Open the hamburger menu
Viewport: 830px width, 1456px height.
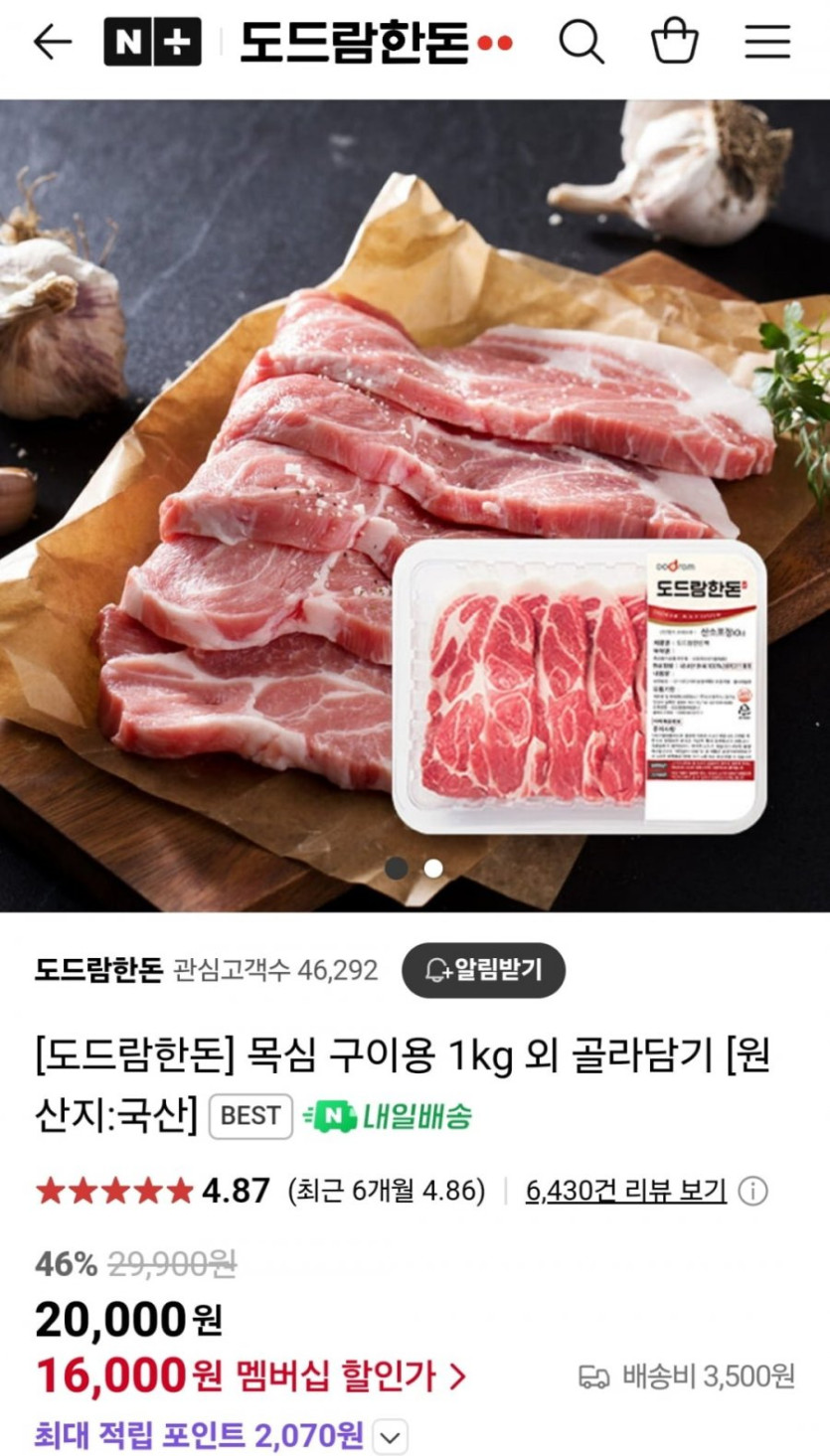tap(767, 42)
